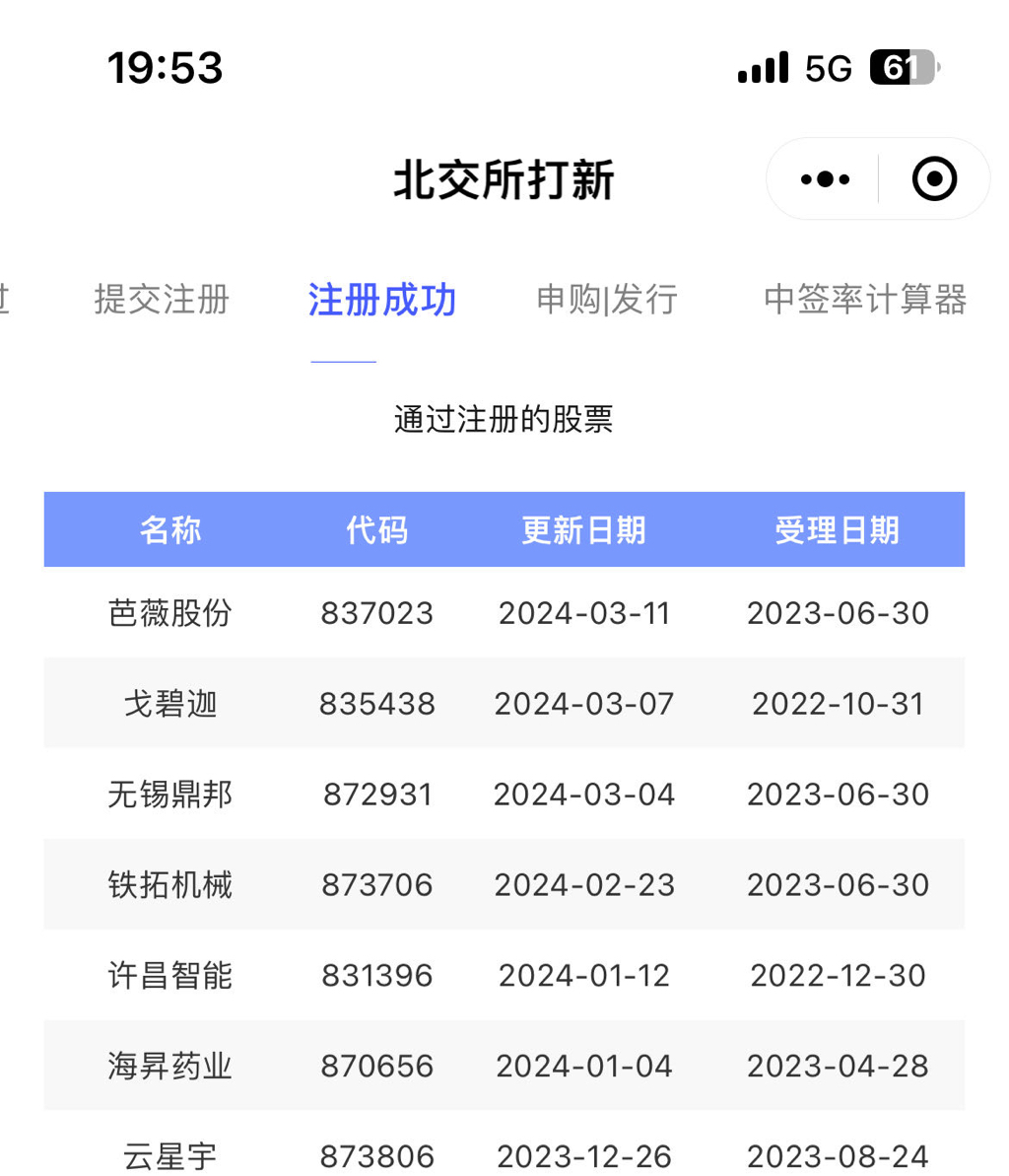Open the mini program more-options menu
The width and height of the screenshot is (1009, 1176).
(x=825, y=179)
